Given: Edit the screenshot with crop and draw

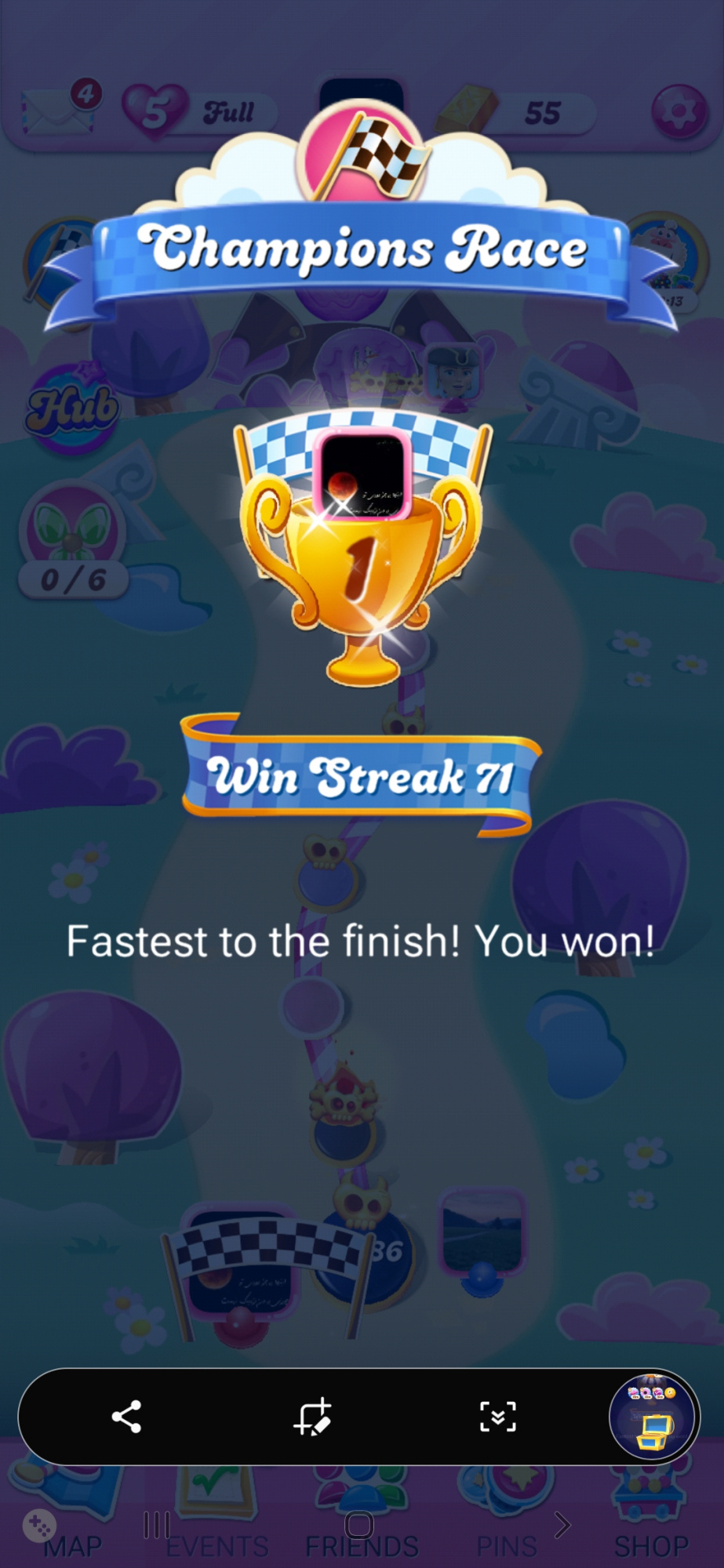Looking at the screenshot, I should 312,1417.
